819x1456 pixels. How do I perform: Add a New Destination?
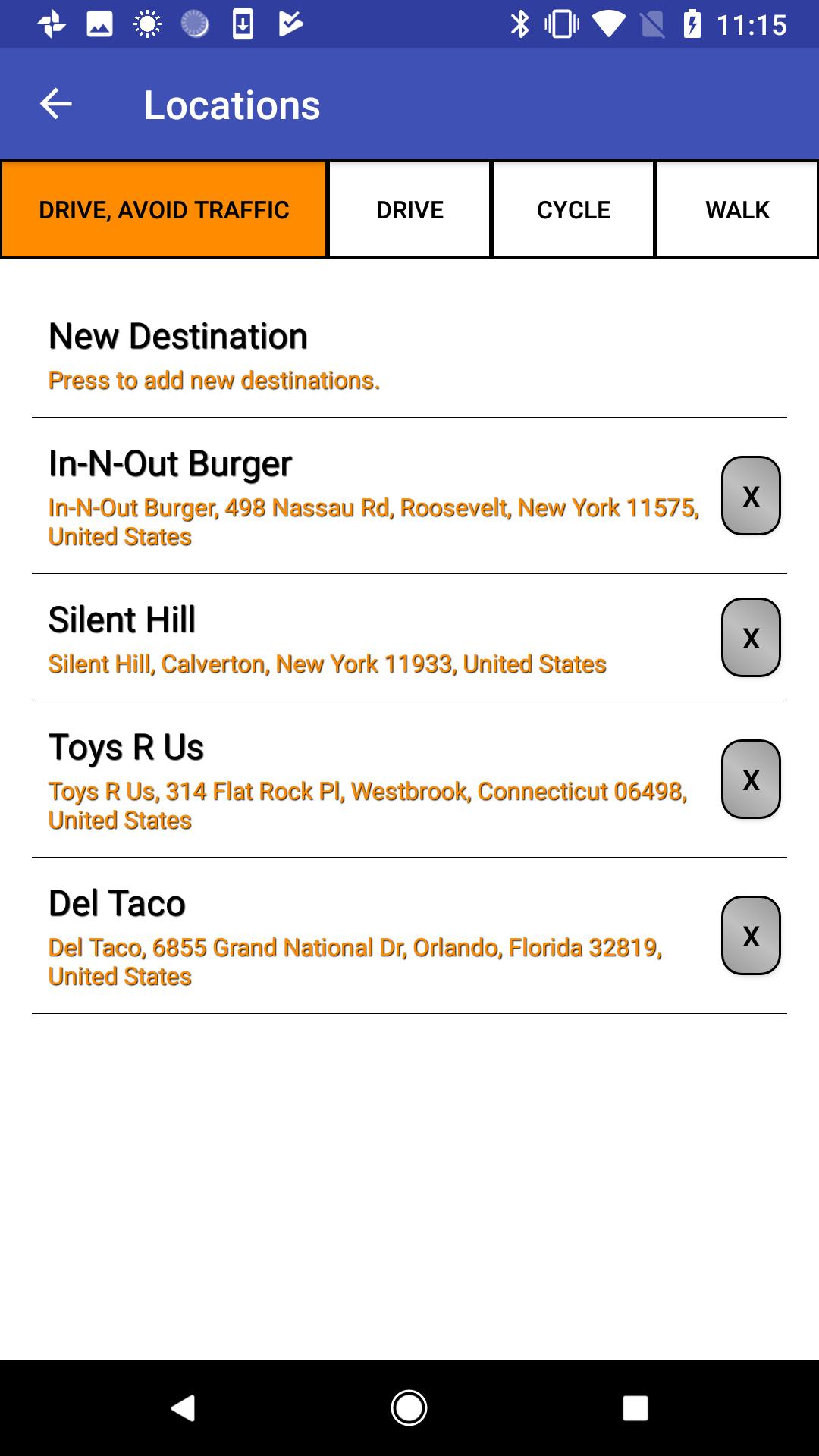[409, 354]
